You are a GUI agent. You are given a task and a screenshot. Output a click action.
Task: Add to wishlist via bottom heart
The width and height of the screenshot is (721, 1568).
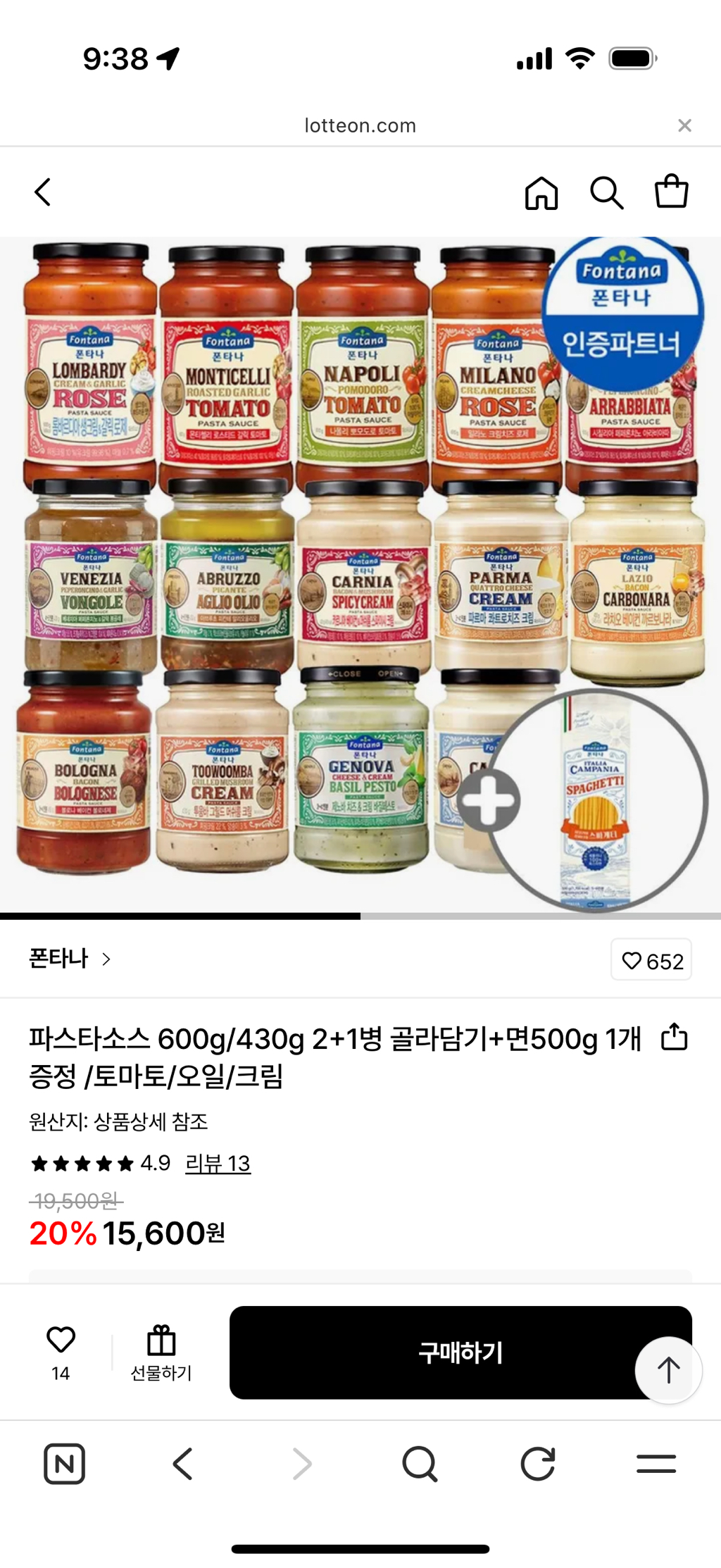click(x=61, y=1352)
